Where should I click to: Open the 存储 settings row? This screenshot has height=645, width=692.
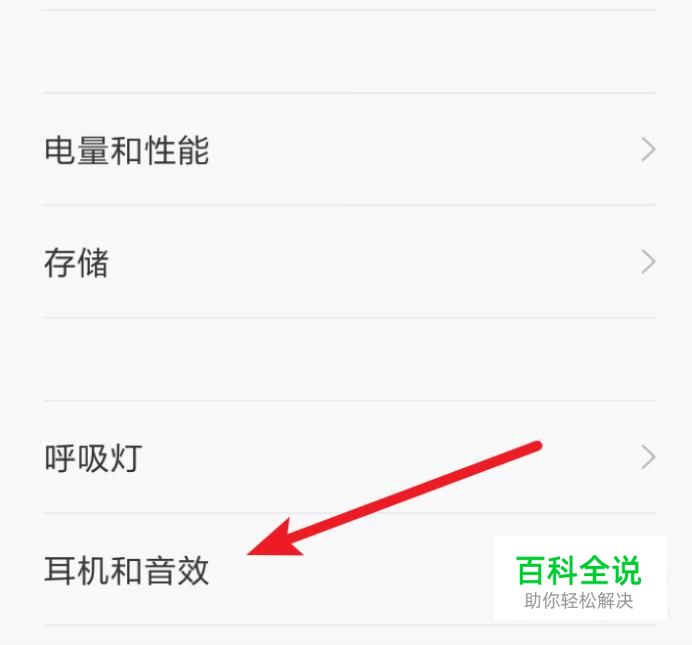pos(77,263)
